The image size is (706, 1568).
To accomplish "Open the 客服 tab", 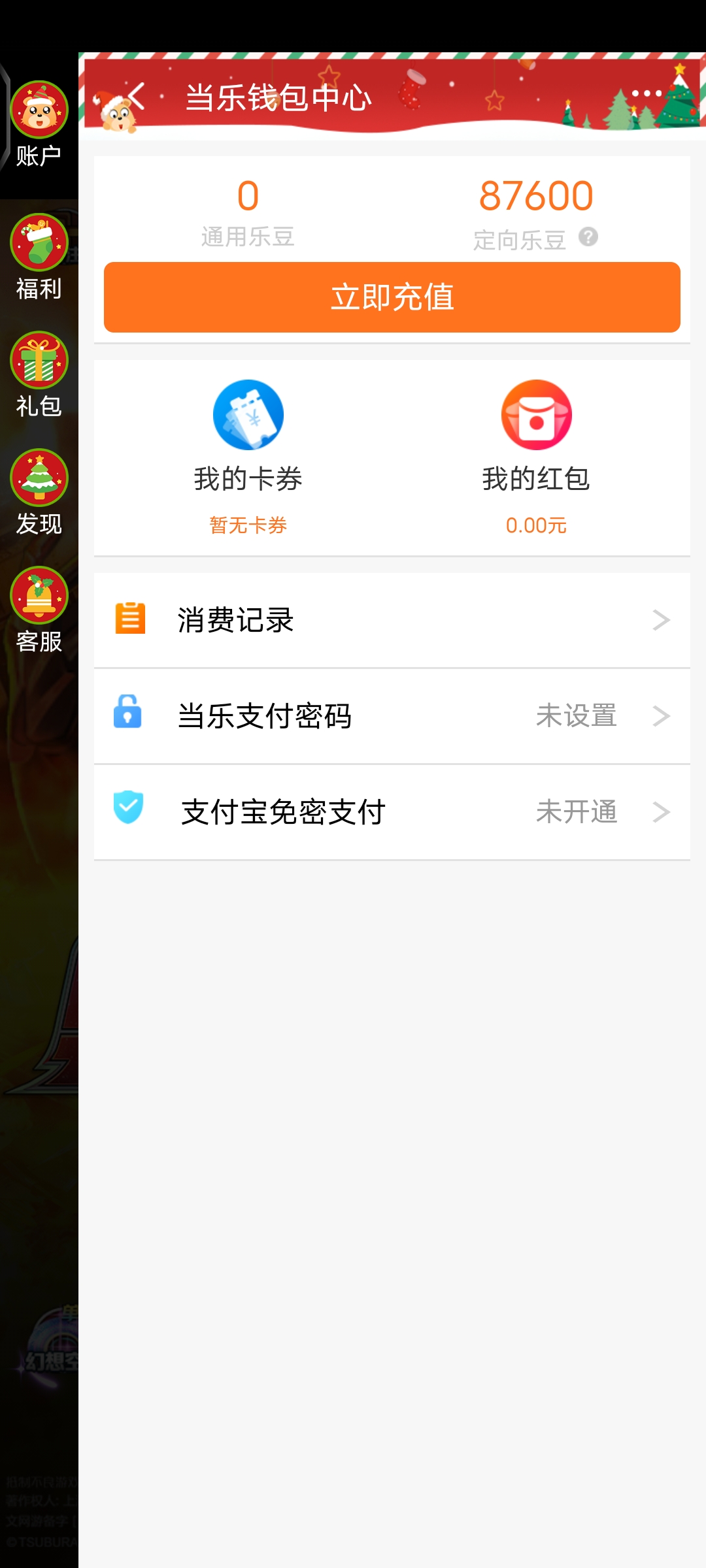I will [x=39, y=610].
